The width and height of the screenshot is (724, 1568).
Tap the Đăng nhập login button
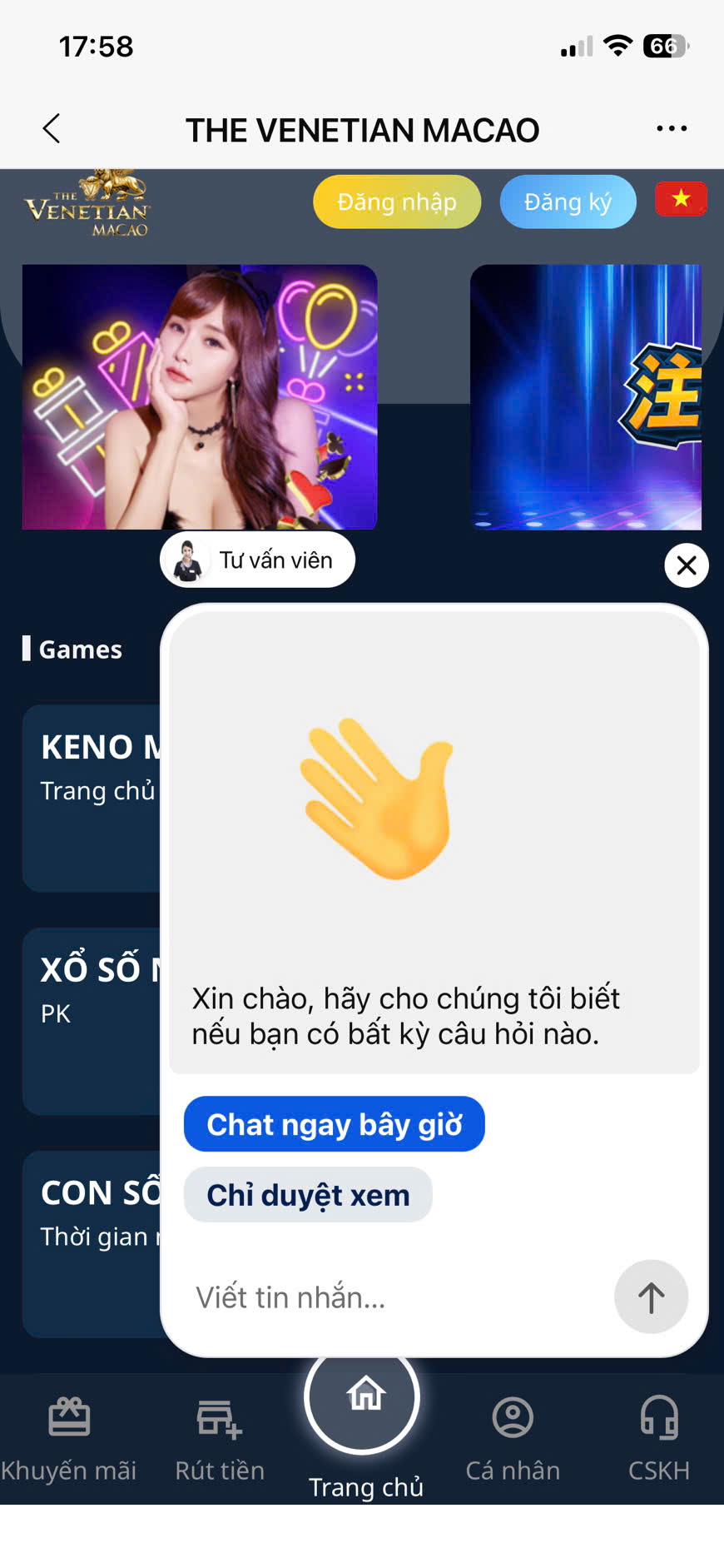pos(397,202)
